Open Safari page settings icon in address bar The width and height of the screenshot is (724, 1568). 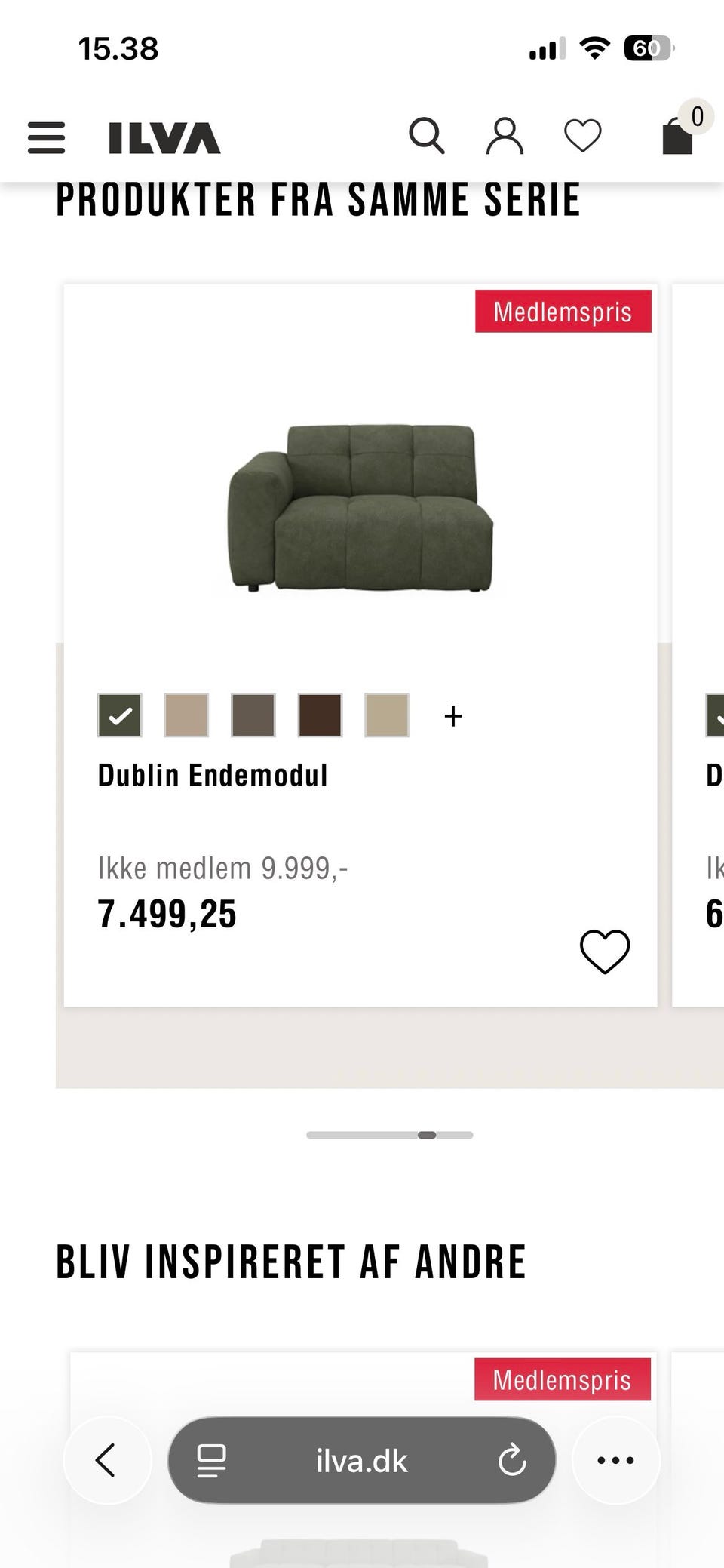[212, 1460]
